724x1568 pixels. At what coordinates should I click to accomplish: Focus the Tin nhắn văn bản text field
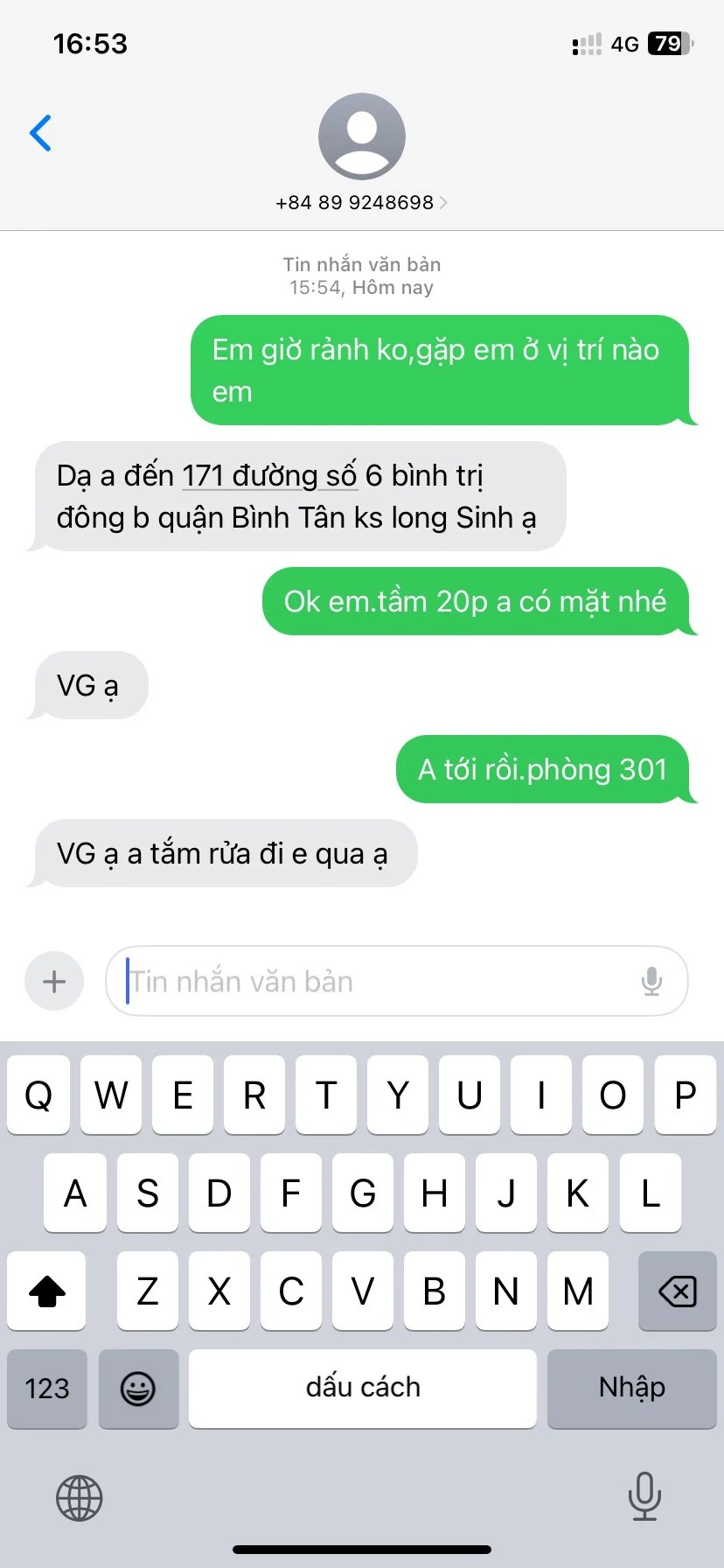pyautogui.click(x=376, y=981)
